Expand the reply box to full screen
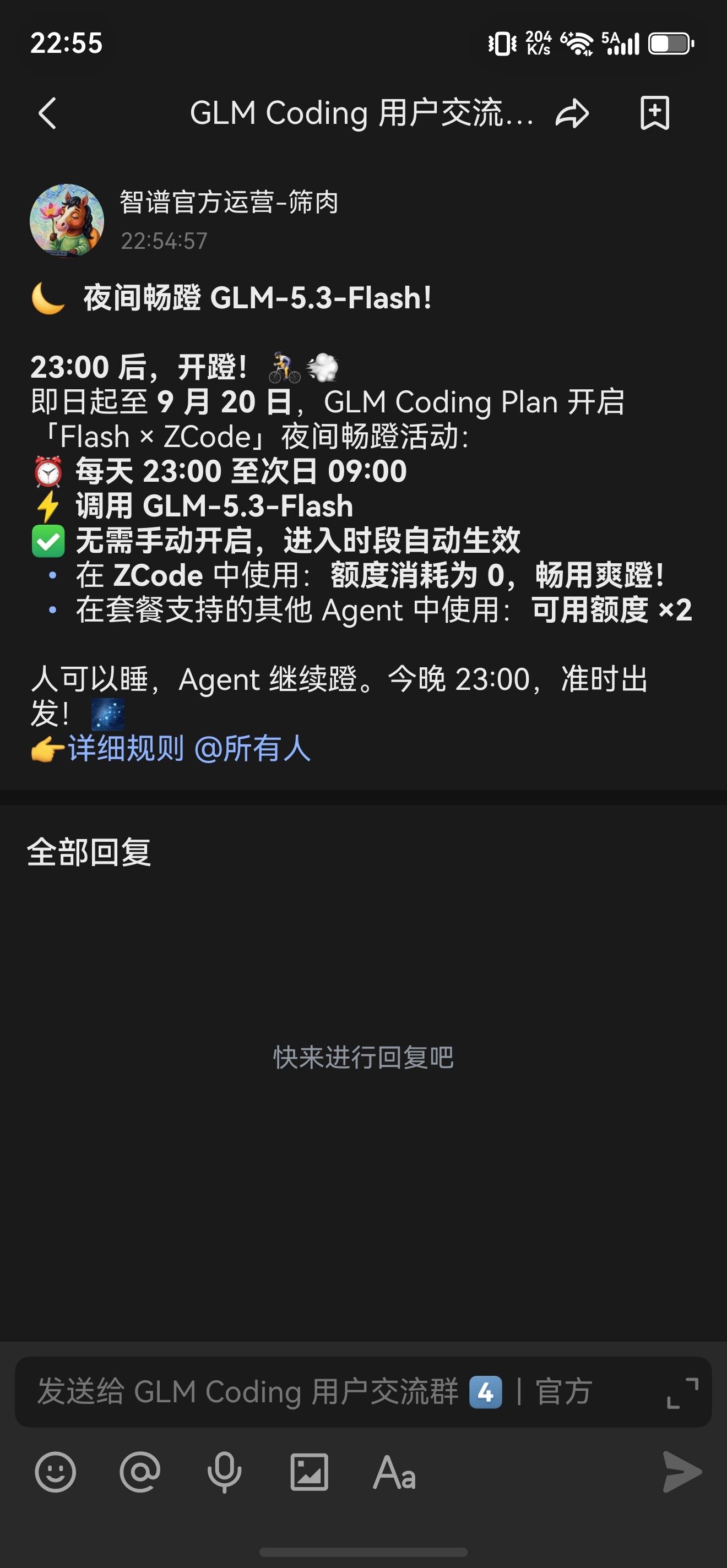 point(682,1393)
